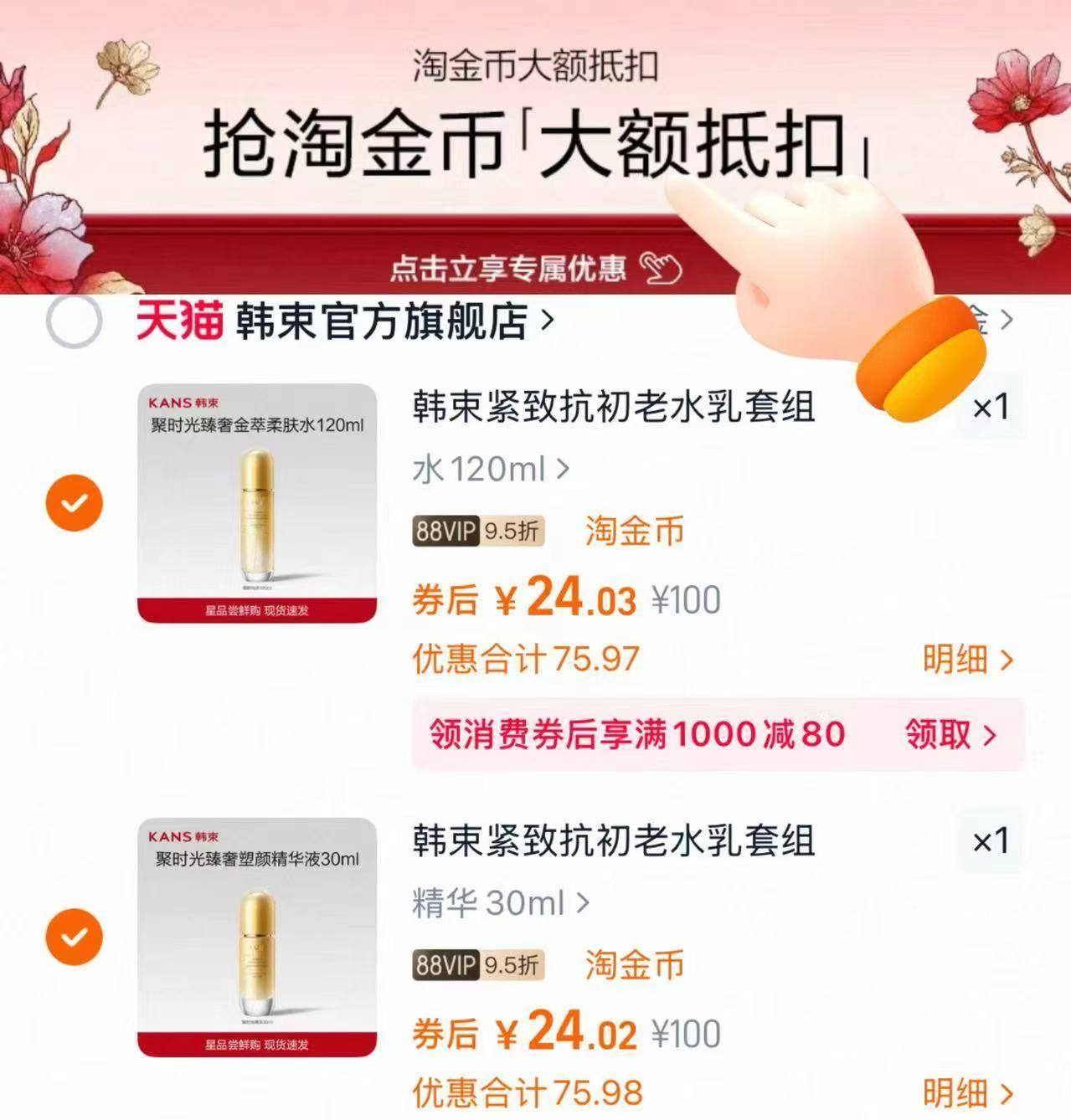Tap the 淘金币 tag on the first product
Viewport: 1071px width, 1120px height.
pyautogui.click(x=633, y=530)
